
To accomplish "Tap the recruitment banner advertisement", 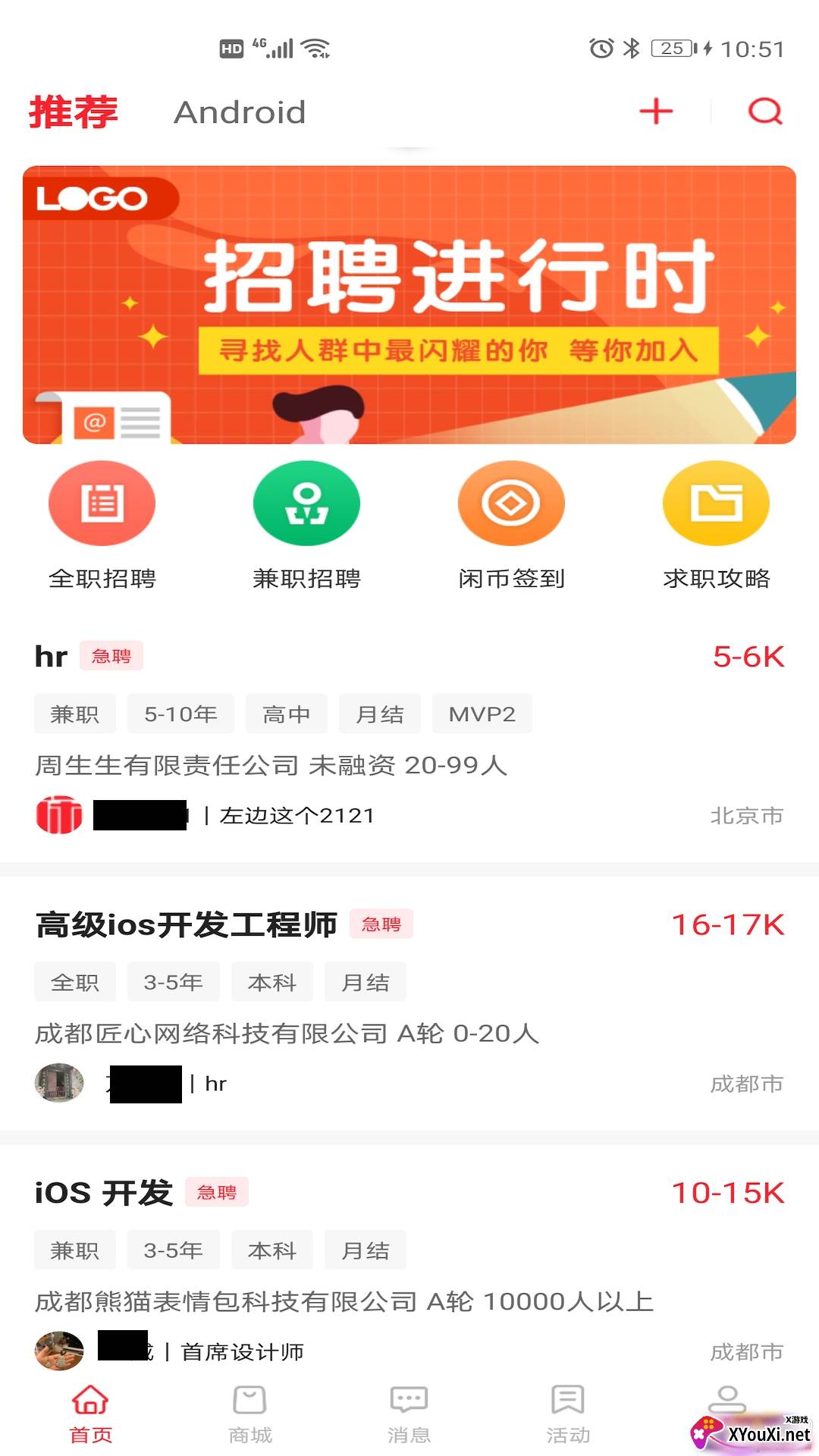I will pos(409,303).
